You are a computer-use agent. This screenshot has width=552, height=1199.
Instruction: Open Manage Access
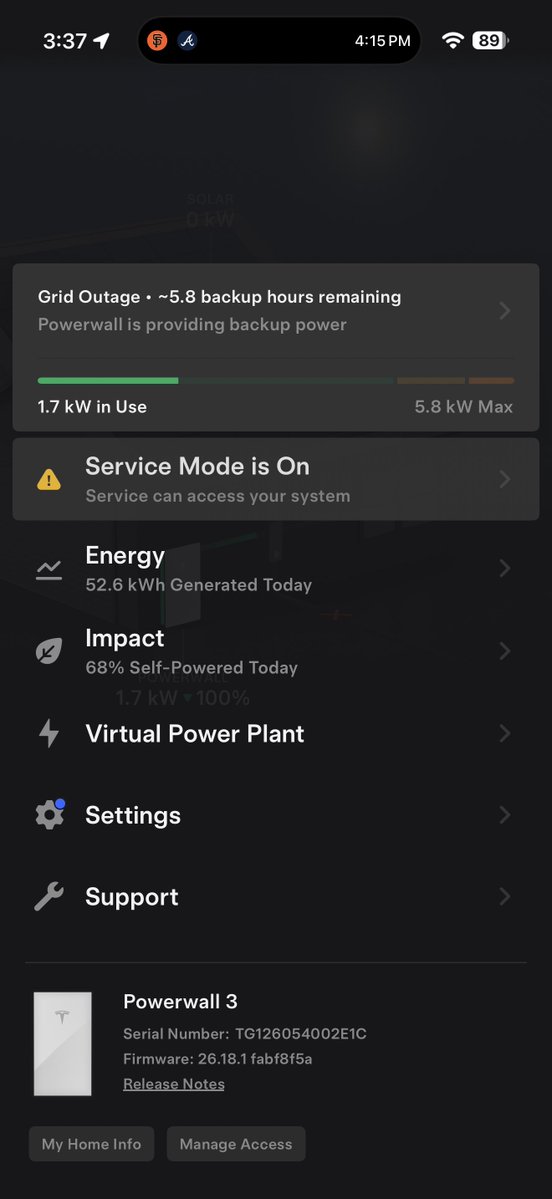[x=235, y=1144]
